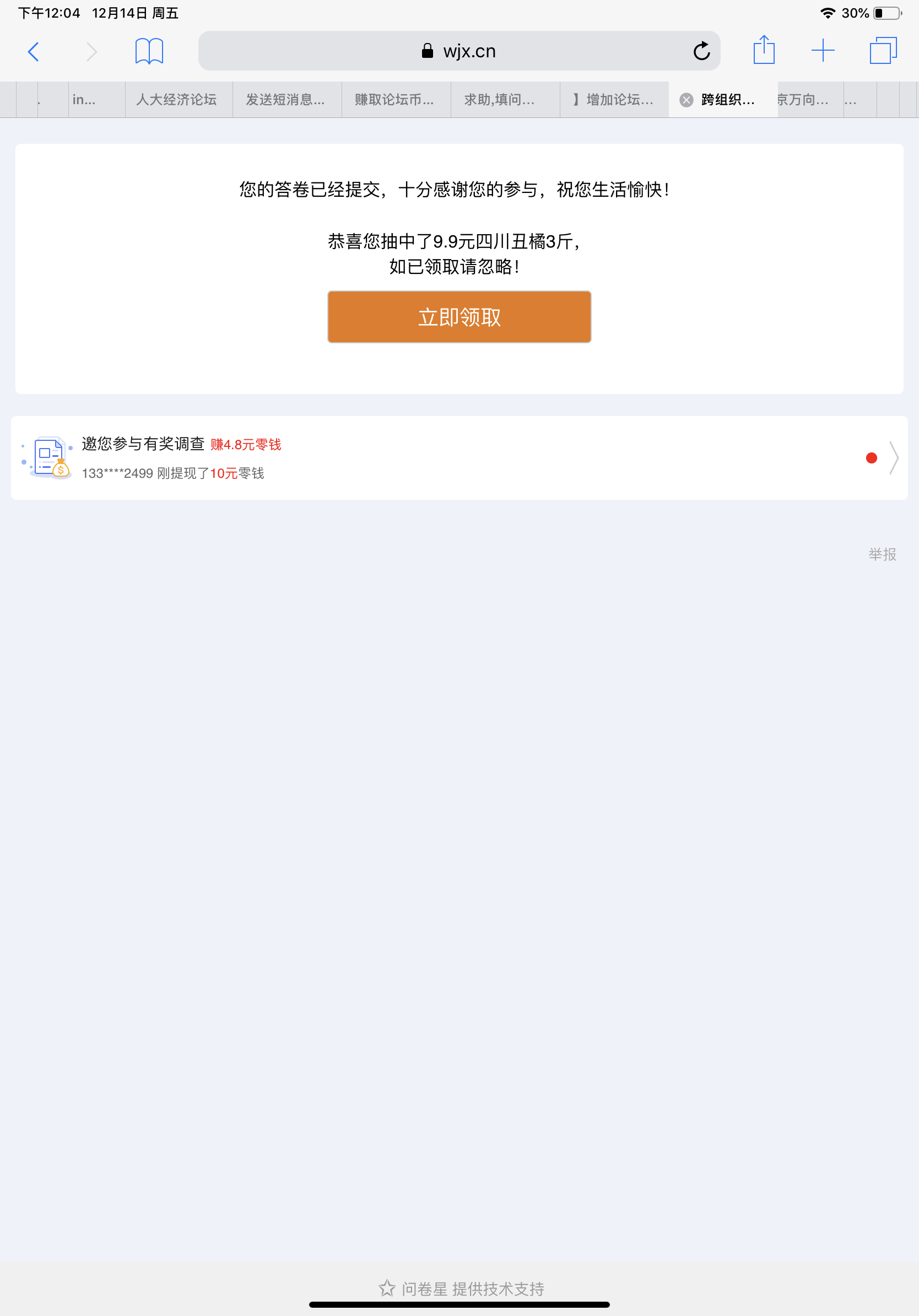The image size is (919, 1316).
Task: Open the 邀您参与有奖调查 survey invite
Action: [x=458, y=458]
